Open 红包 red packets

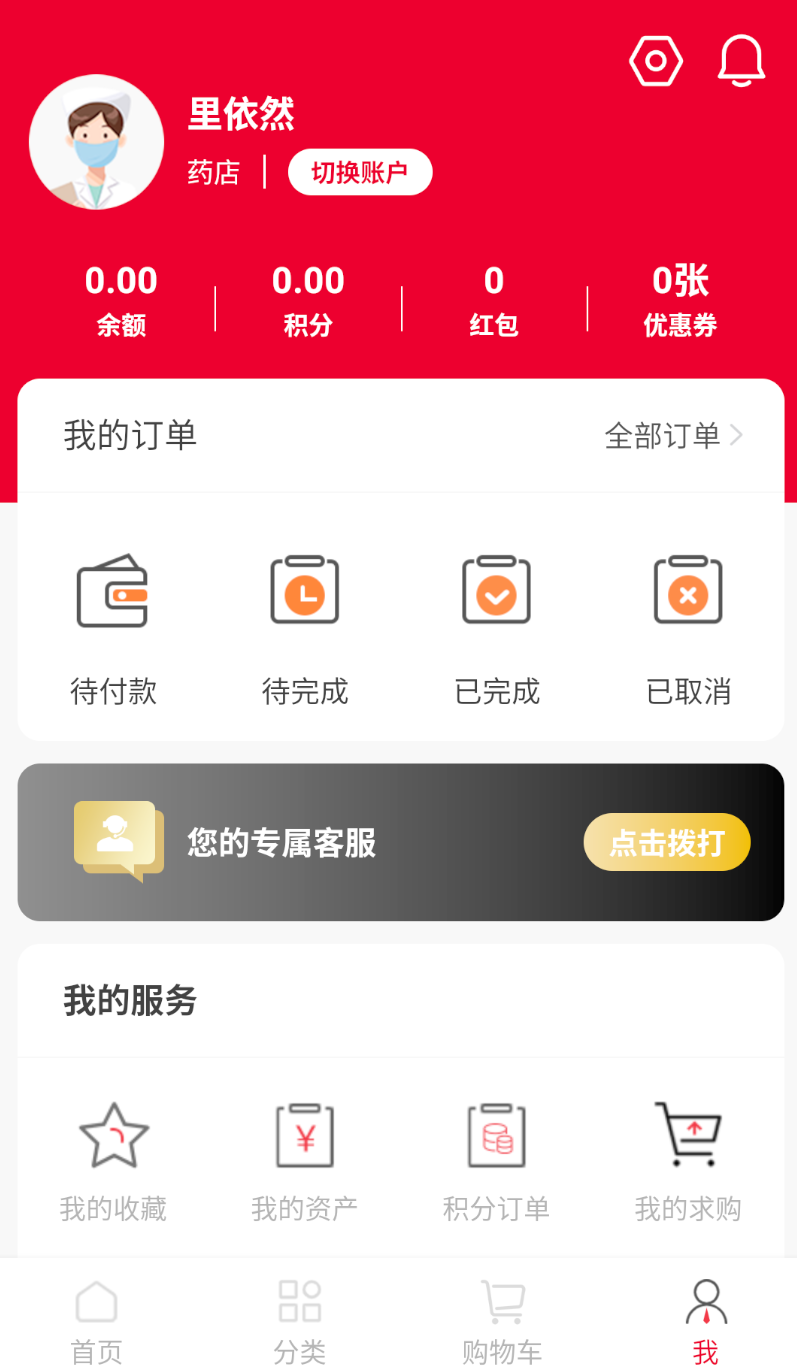point(494,299)
